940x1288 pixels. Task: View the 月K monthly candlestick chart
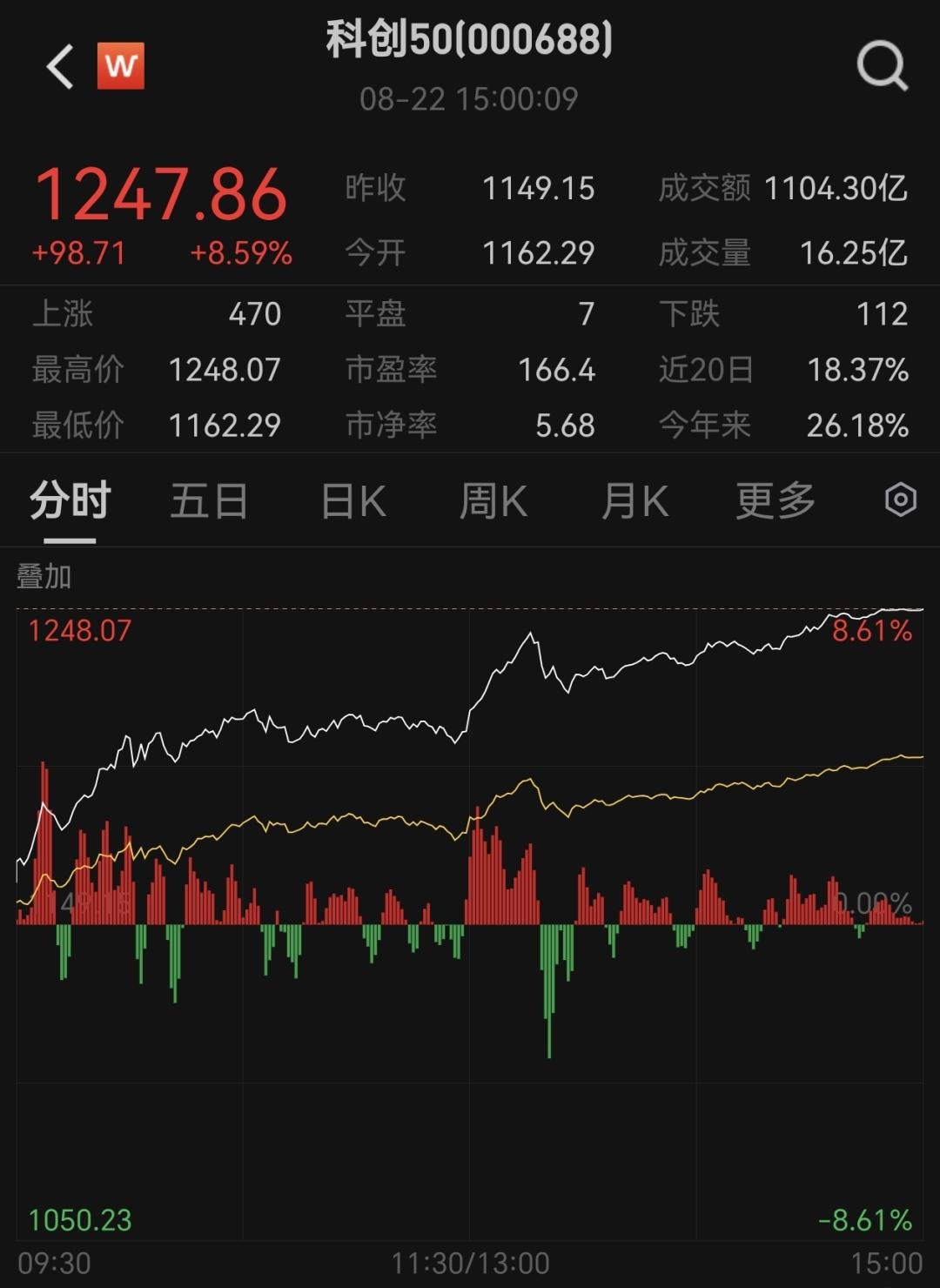click(634, 501)
